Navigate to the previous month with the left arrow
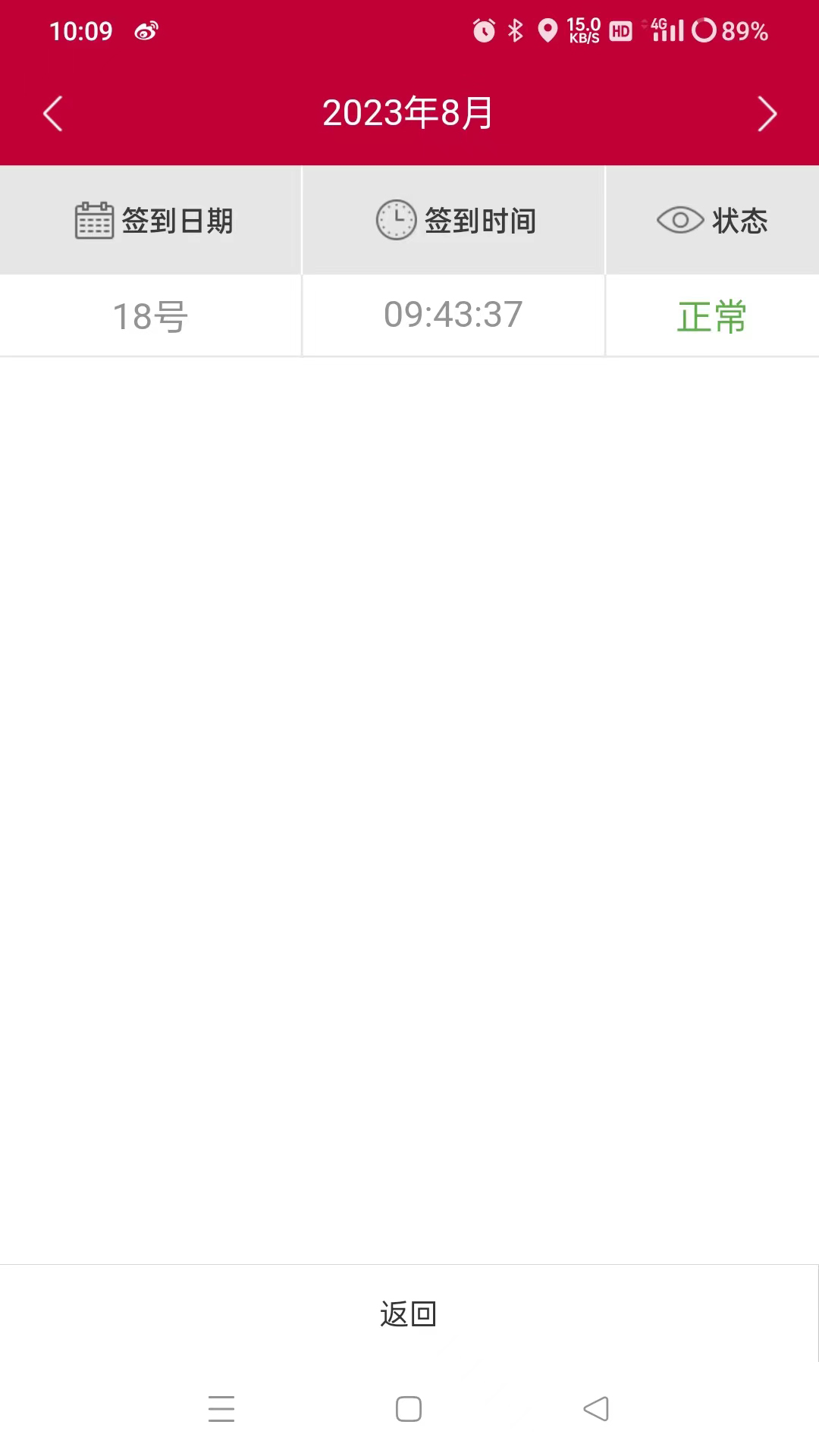This screenshot has width=819, height=1456. [x=52, y=112]
